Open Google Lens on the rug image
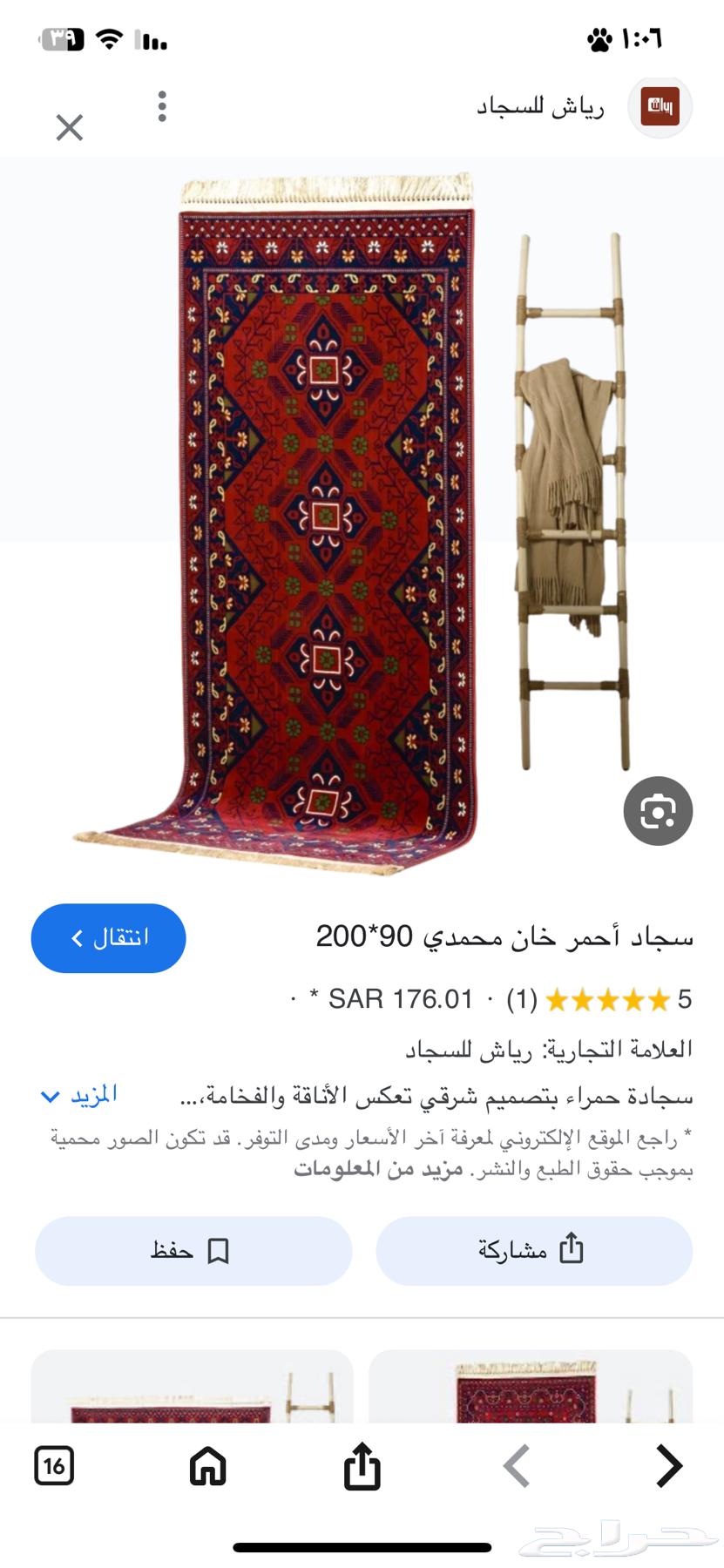Viewport: 724px width, 1568px height. click(660, 812)
